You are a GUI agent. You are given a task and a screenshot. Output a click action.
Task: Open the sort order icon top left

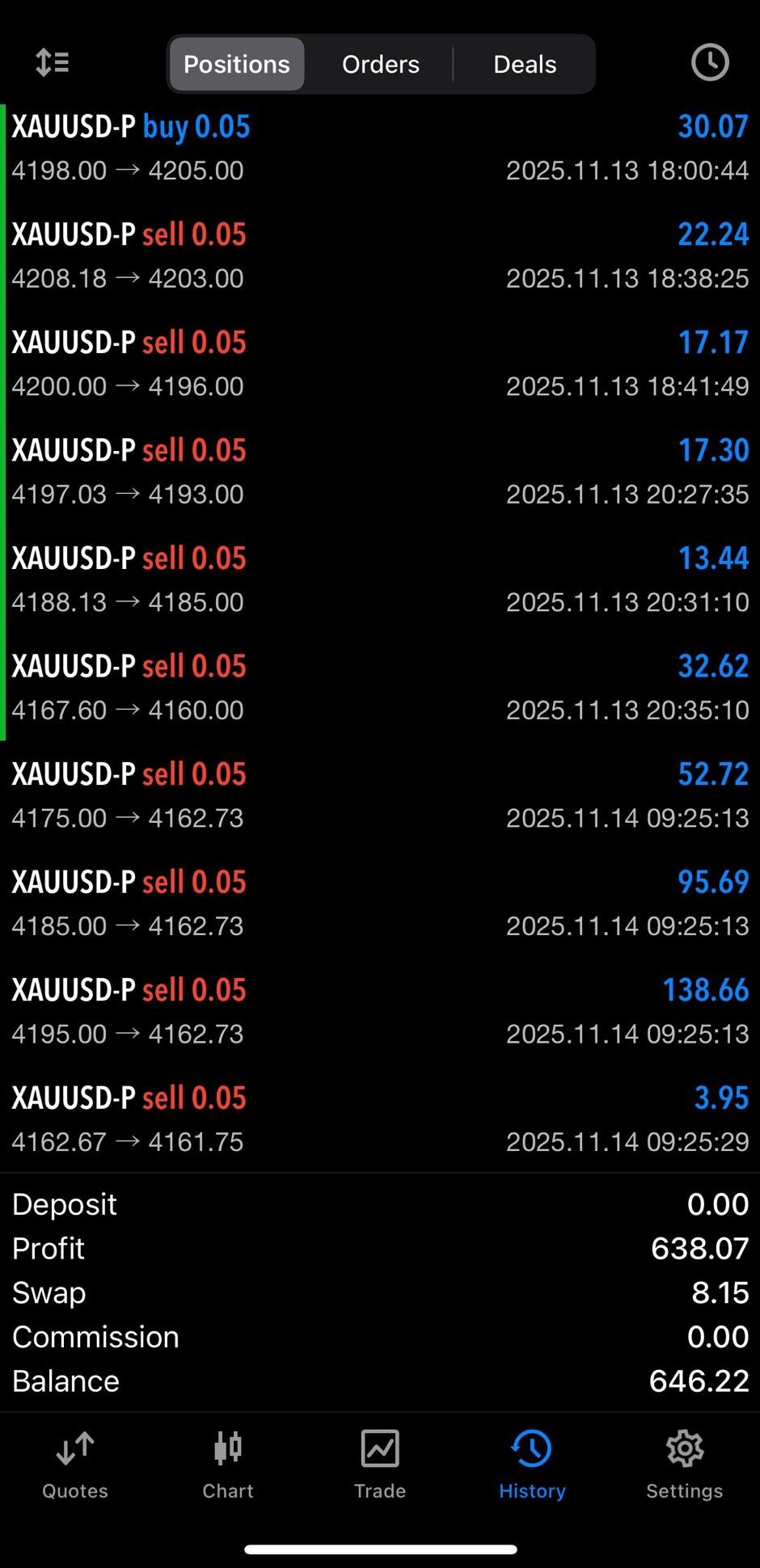pyautogui.click(x=52, y=62)
